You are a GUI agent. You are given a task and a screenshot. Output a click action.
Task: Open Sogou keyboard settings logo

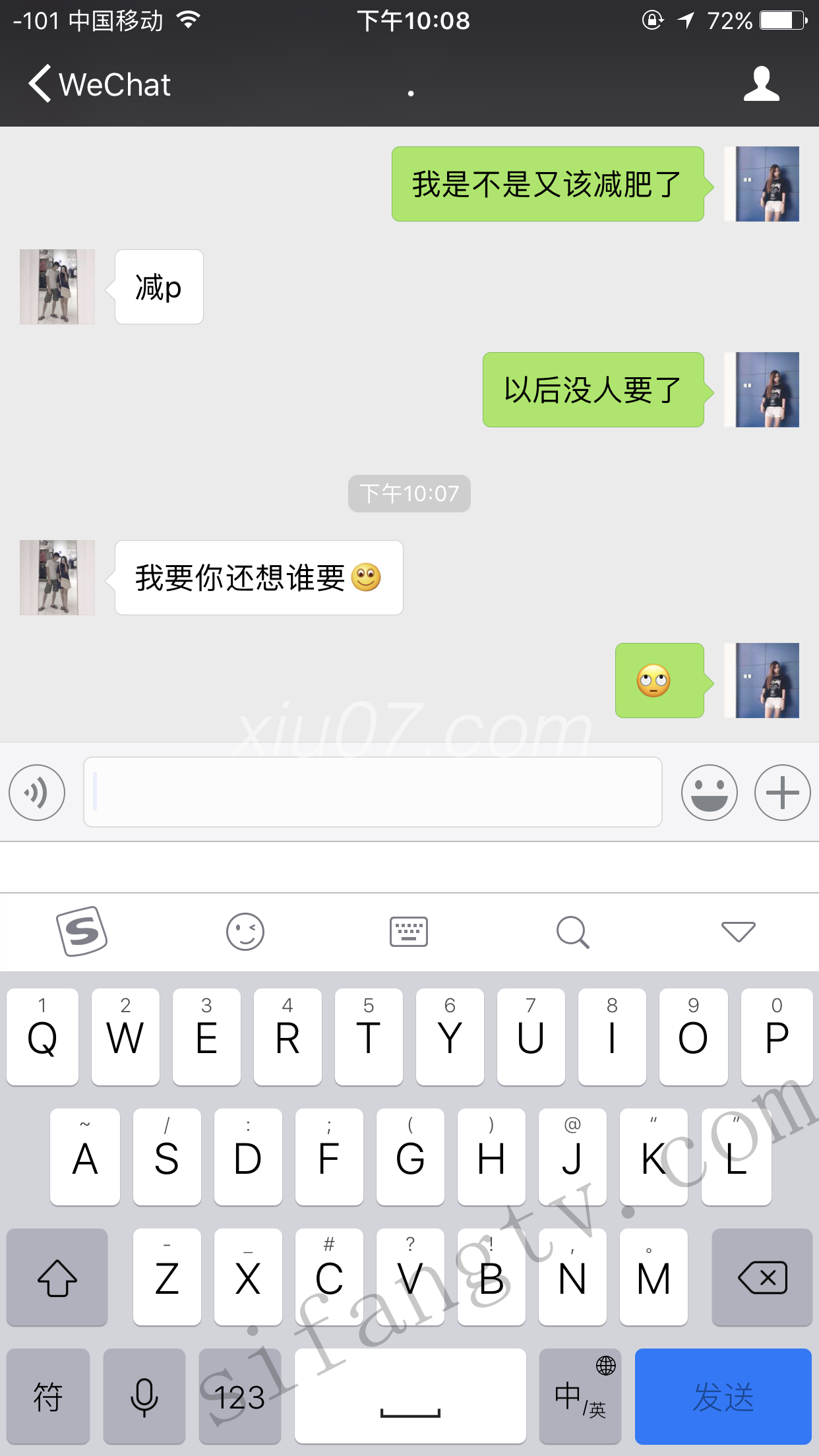pyautogui.click(x=82, y=931)
